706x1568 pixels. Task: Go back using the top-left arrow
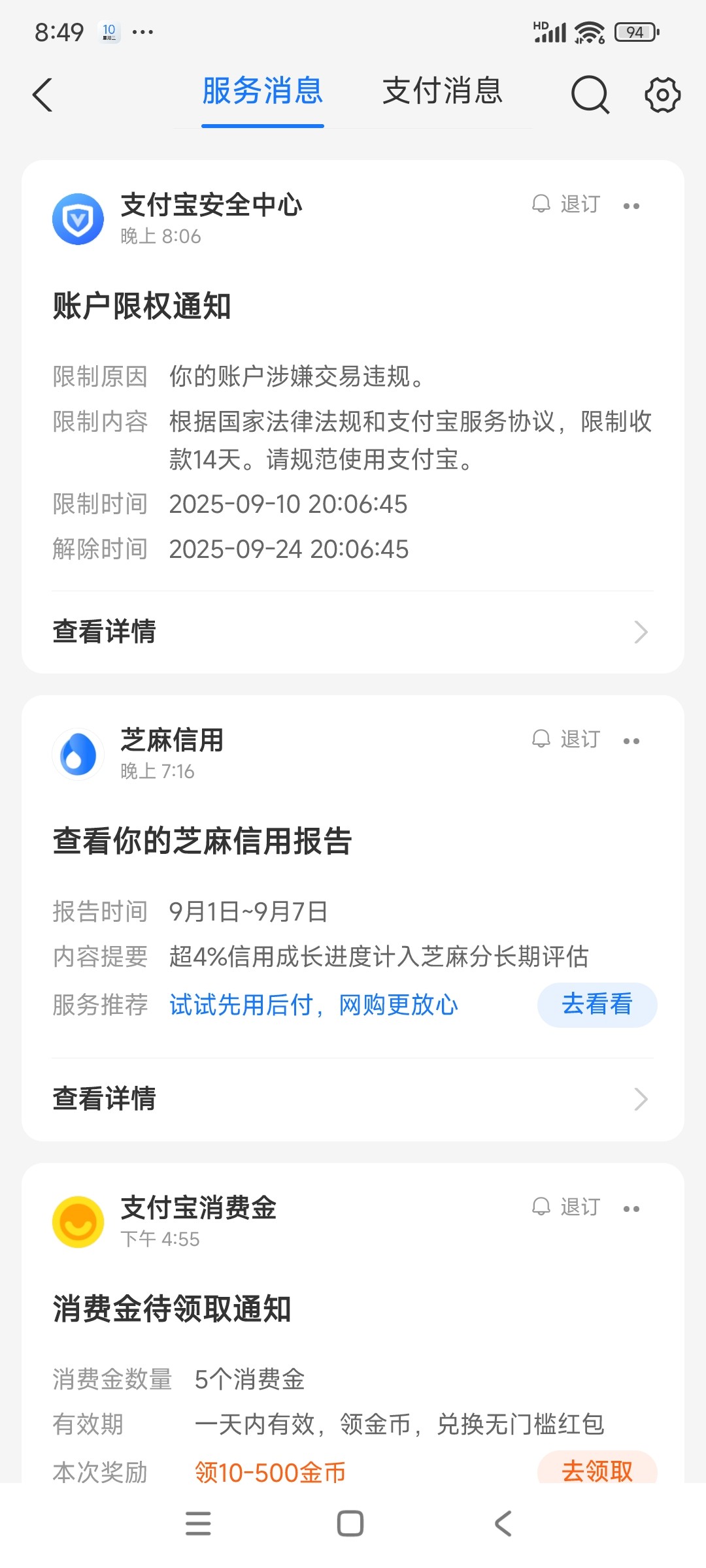pyautogui.click(x=43, y=95)
